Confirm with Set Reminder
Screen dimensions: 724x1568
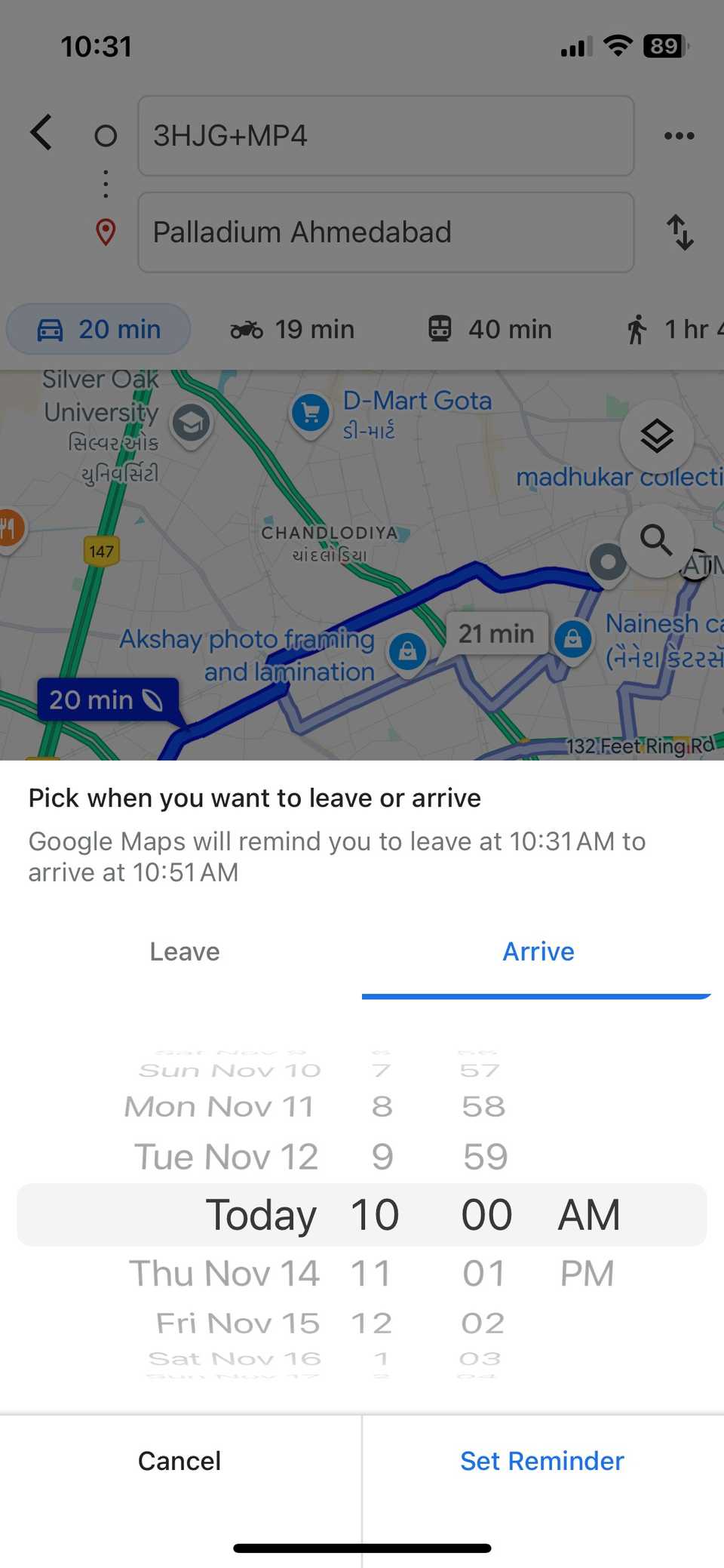point(542,1461)
